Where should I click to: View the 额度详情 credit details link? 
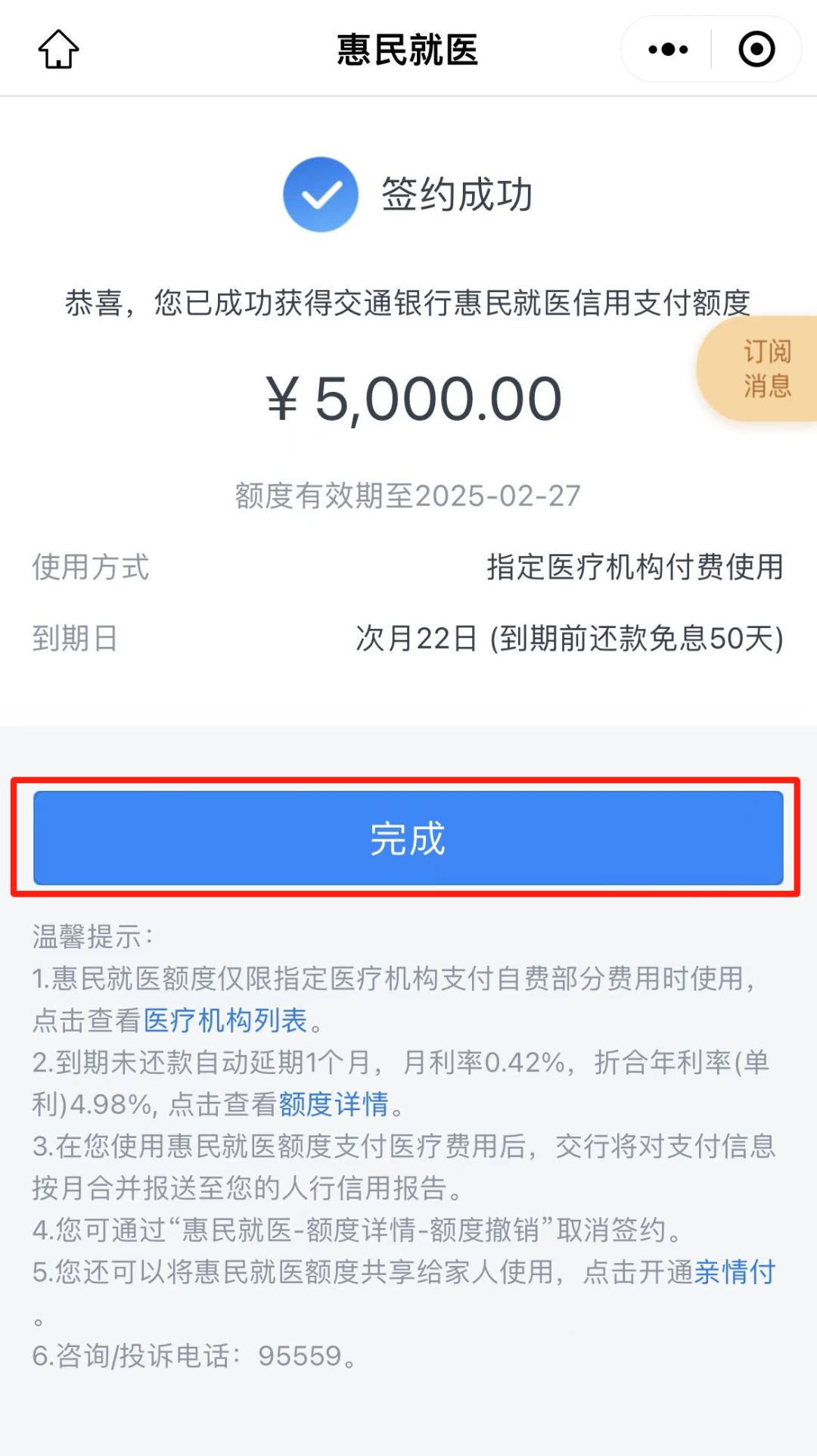click(x=337, y=1105)
